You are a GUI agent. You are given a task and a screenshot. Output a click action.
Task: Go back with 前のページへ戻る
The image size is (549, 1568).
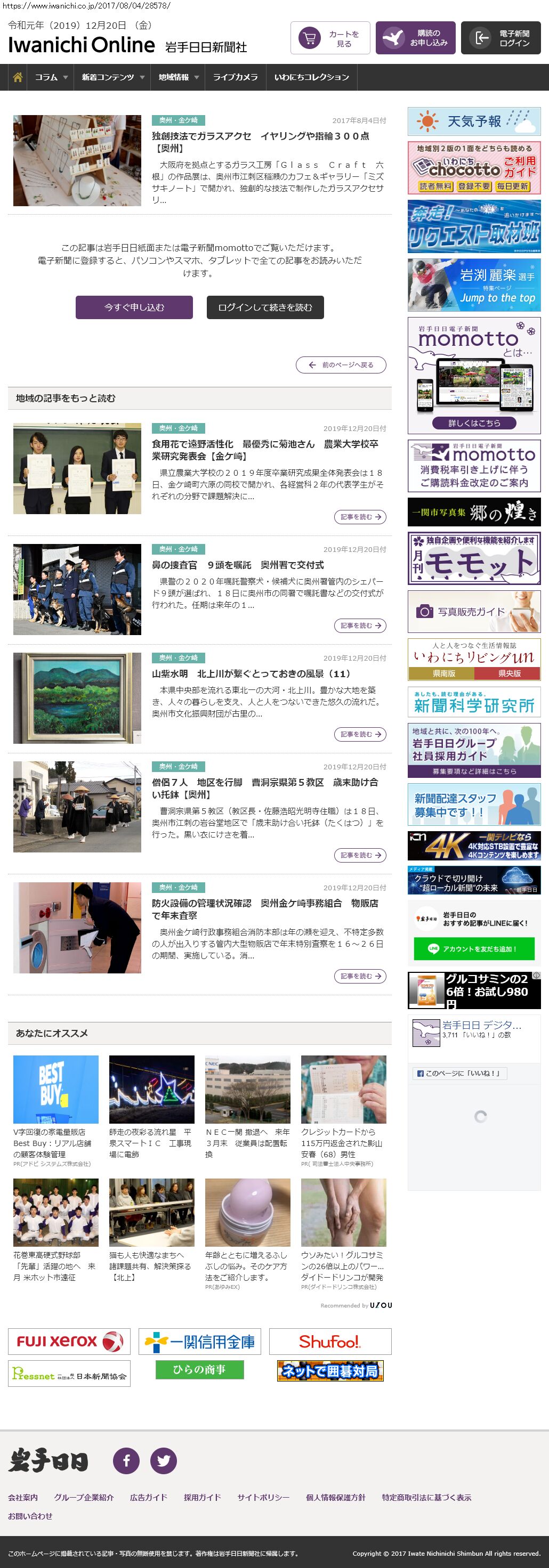tap(341, 364)
